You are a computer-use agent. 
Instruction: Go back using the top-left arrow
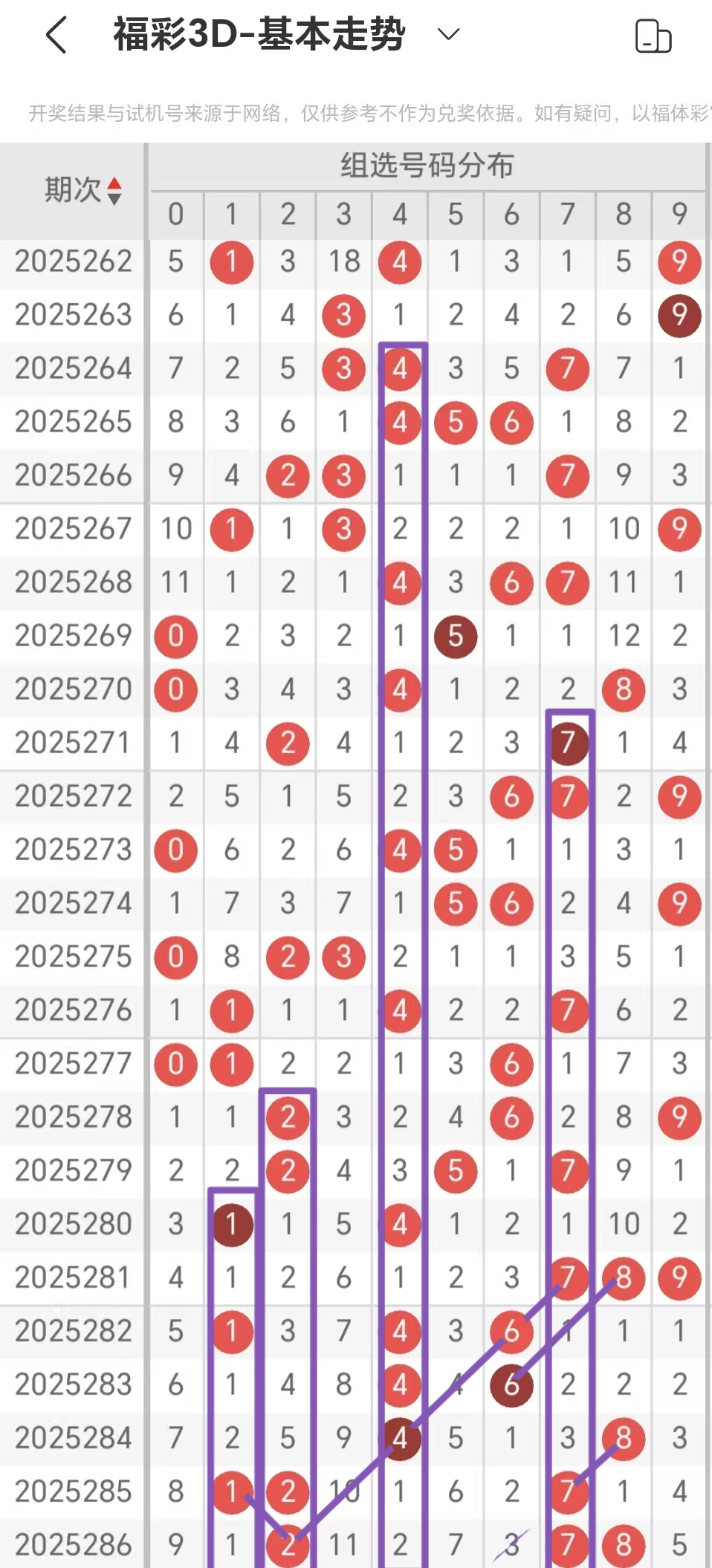[x=56, y=35]
